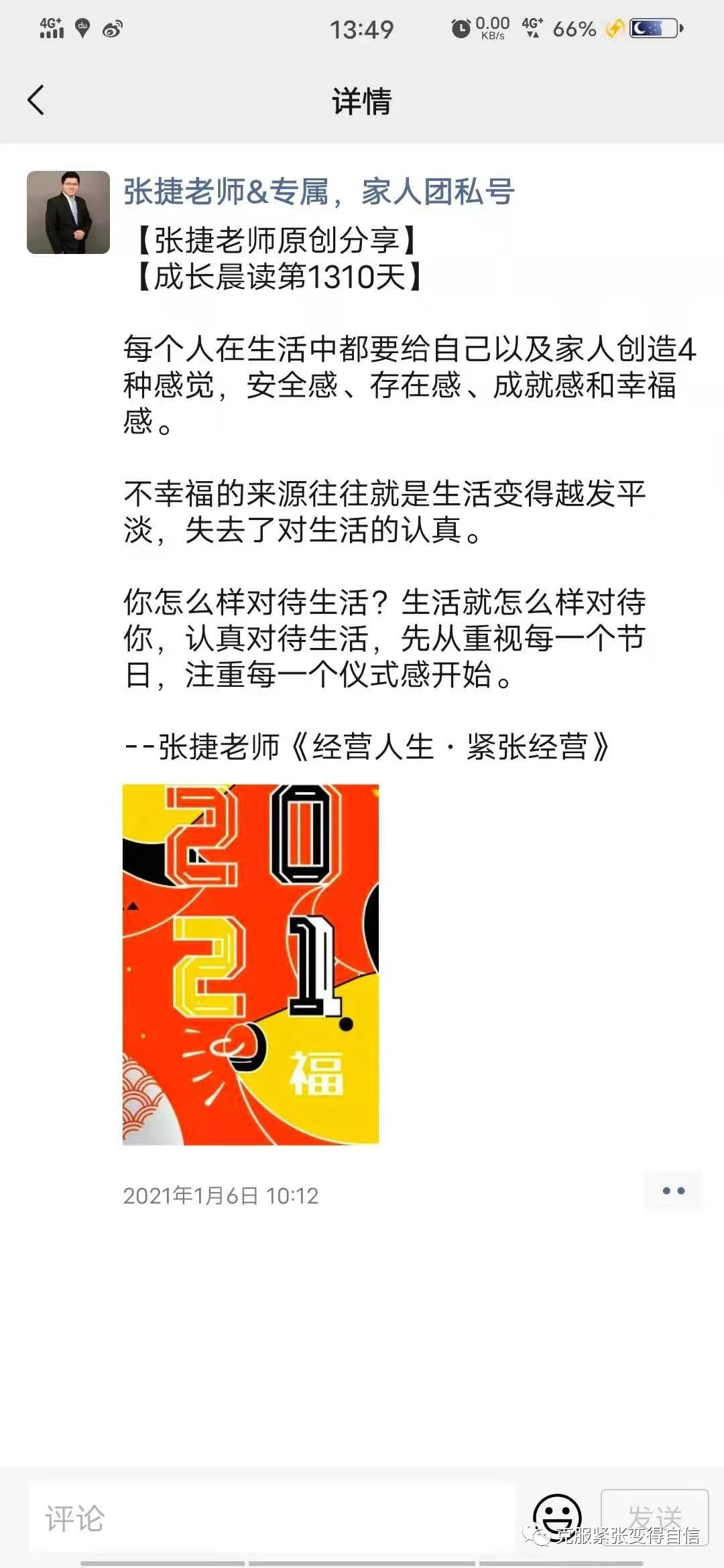Image resolution: width=724 pixels, height=1568 pixels.
Task: View the 2021 福 image full screen
Action: coord(251,964)
